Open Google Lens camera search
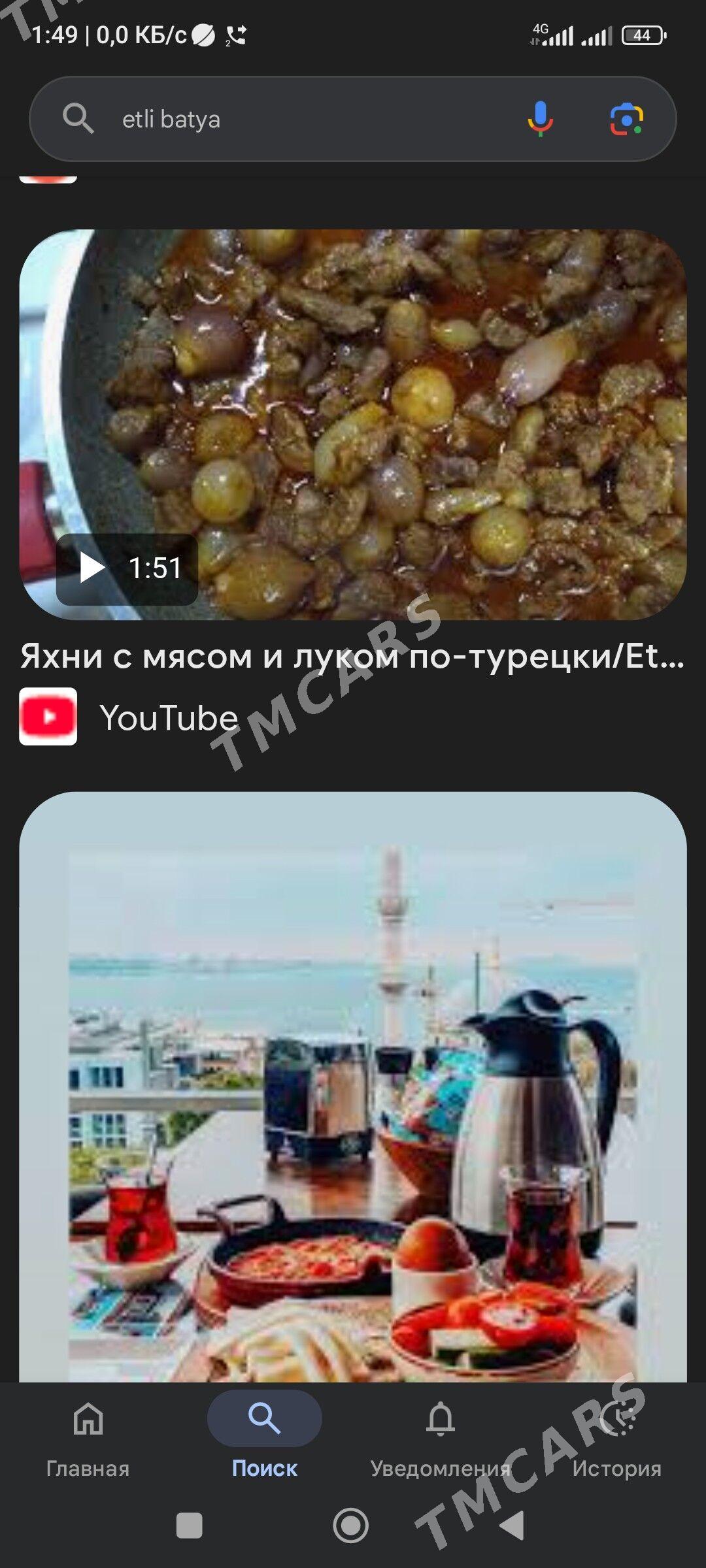Screen dimensions: 706x1568 click(626, 119)
